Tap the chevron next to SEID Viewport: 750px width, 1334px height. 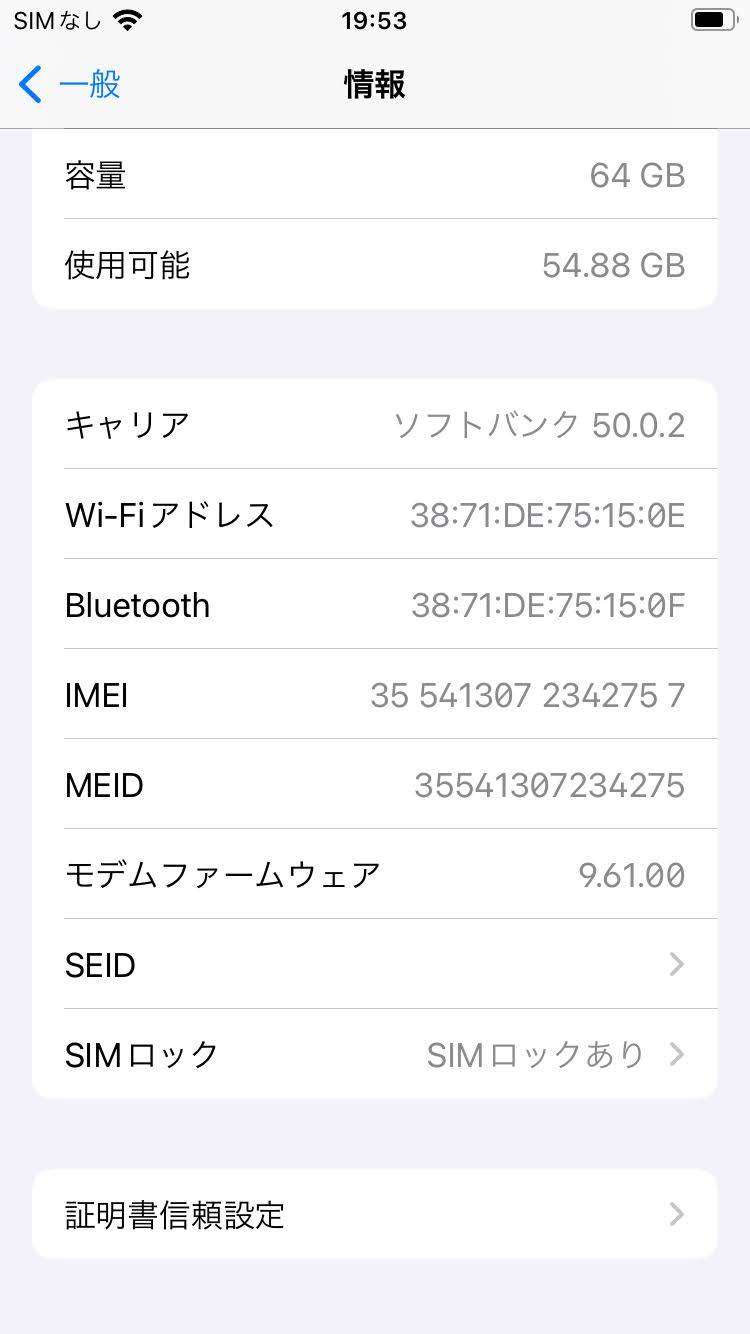click(x=676, y=964)
